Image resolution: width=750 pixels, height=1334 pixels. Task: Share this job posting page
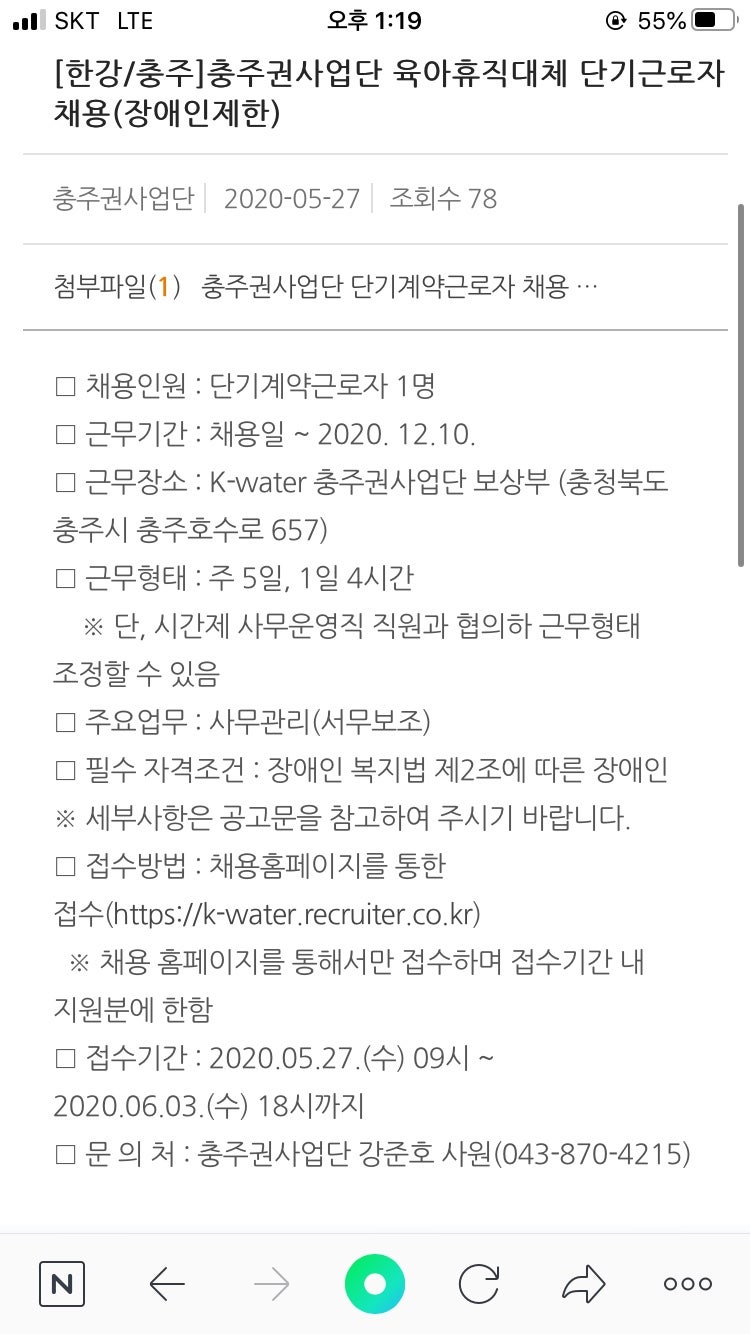(584, 1284)
